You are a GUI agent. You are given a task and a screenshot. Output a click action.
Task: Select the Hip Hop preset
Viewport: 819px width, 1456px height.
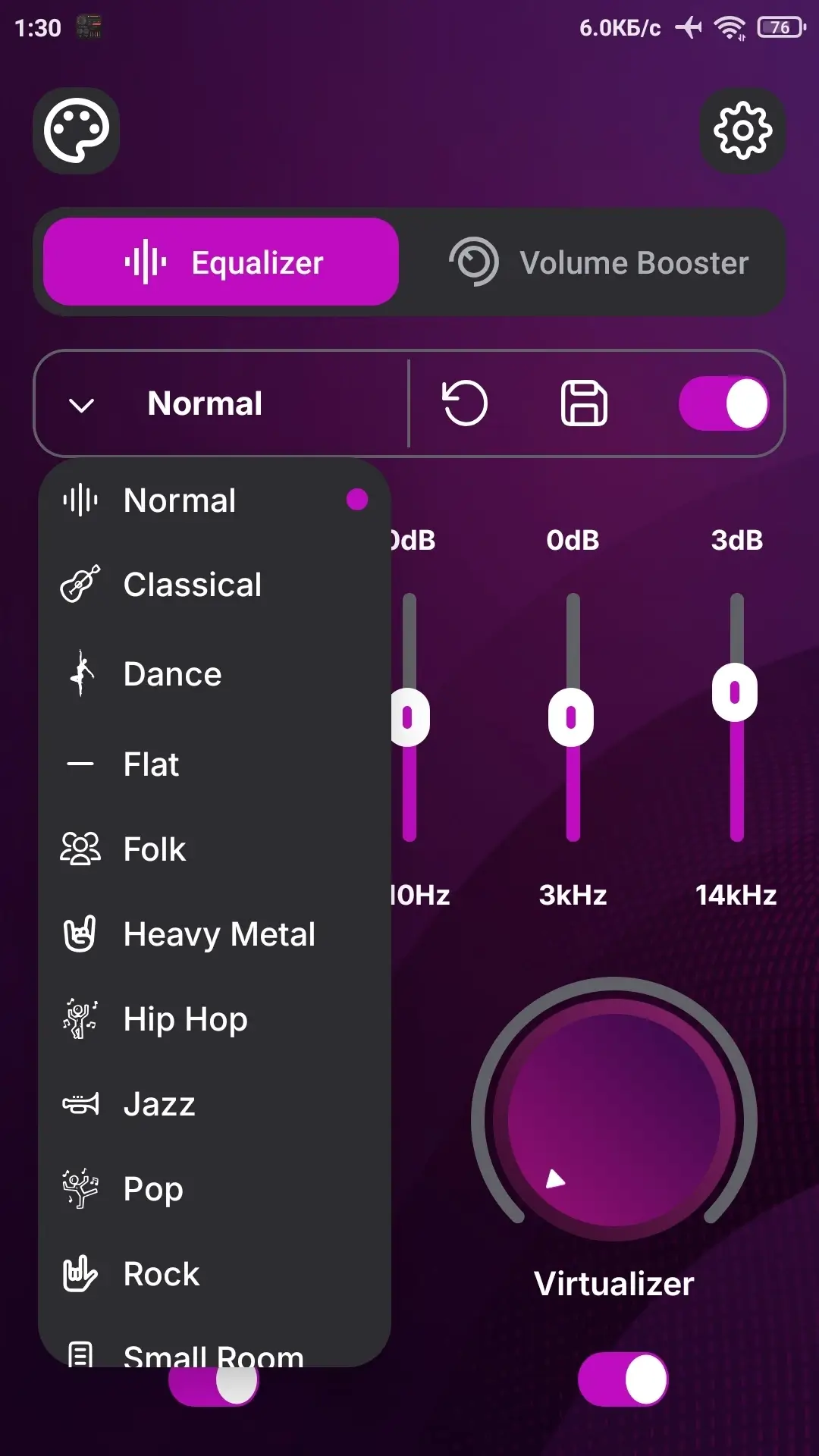[185, 1019]
